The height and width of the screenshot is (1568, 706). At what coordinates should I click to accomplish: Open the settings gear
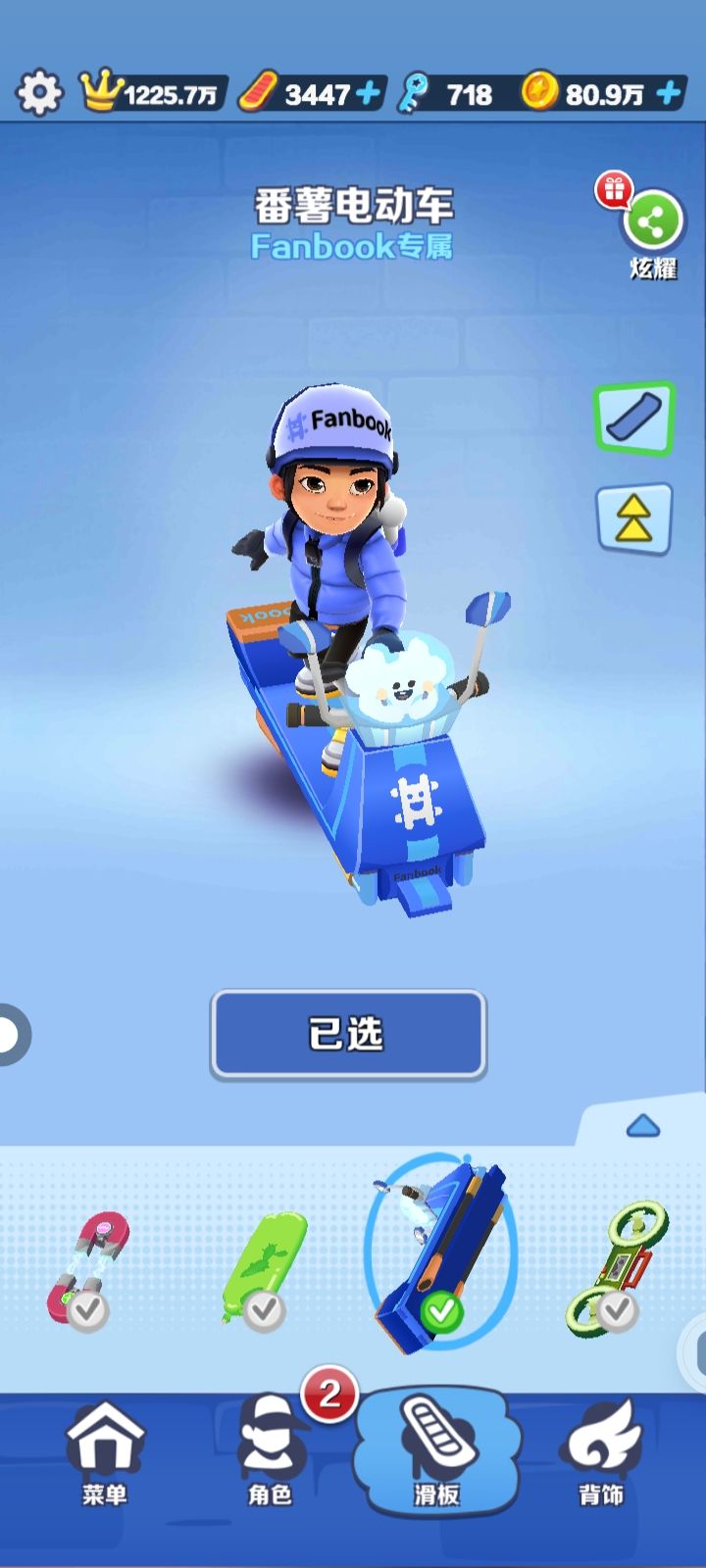point(39,93)
